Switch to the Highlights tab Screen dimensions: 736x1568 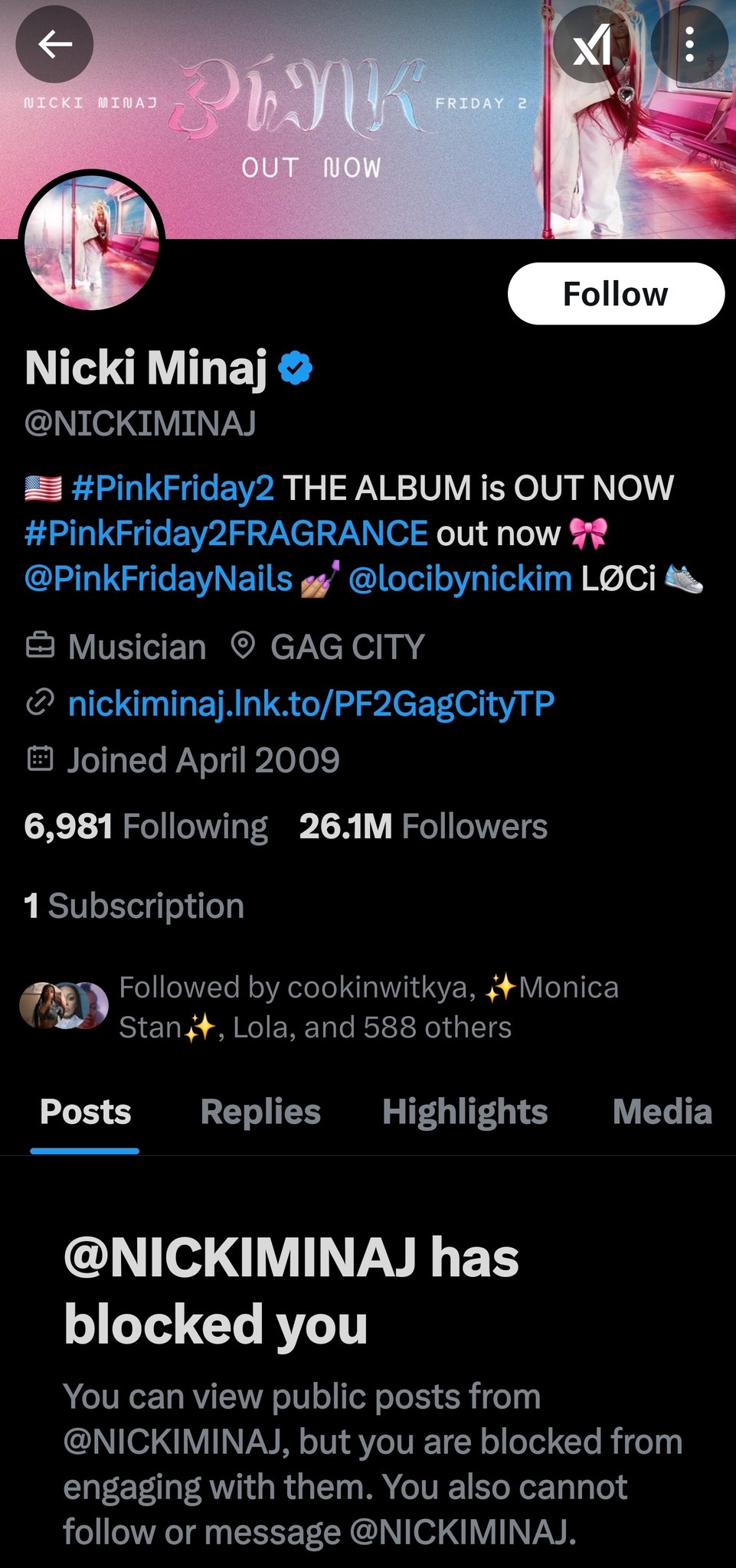465,1112
